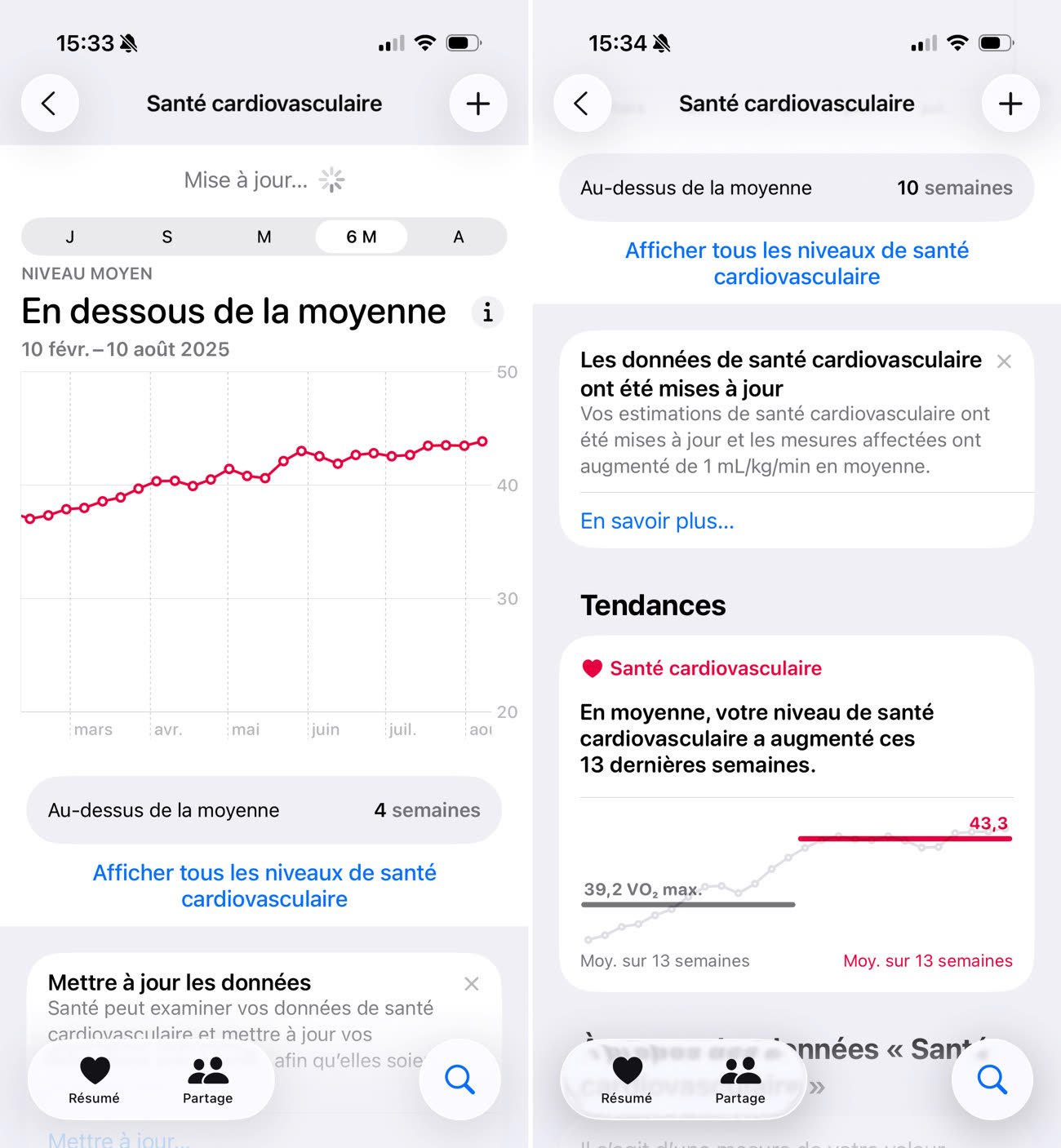Close the Mettre à jour les données card
The width and height of the screenshot is (1061, 1148).
pyautogui.click(x=472, y=984)
